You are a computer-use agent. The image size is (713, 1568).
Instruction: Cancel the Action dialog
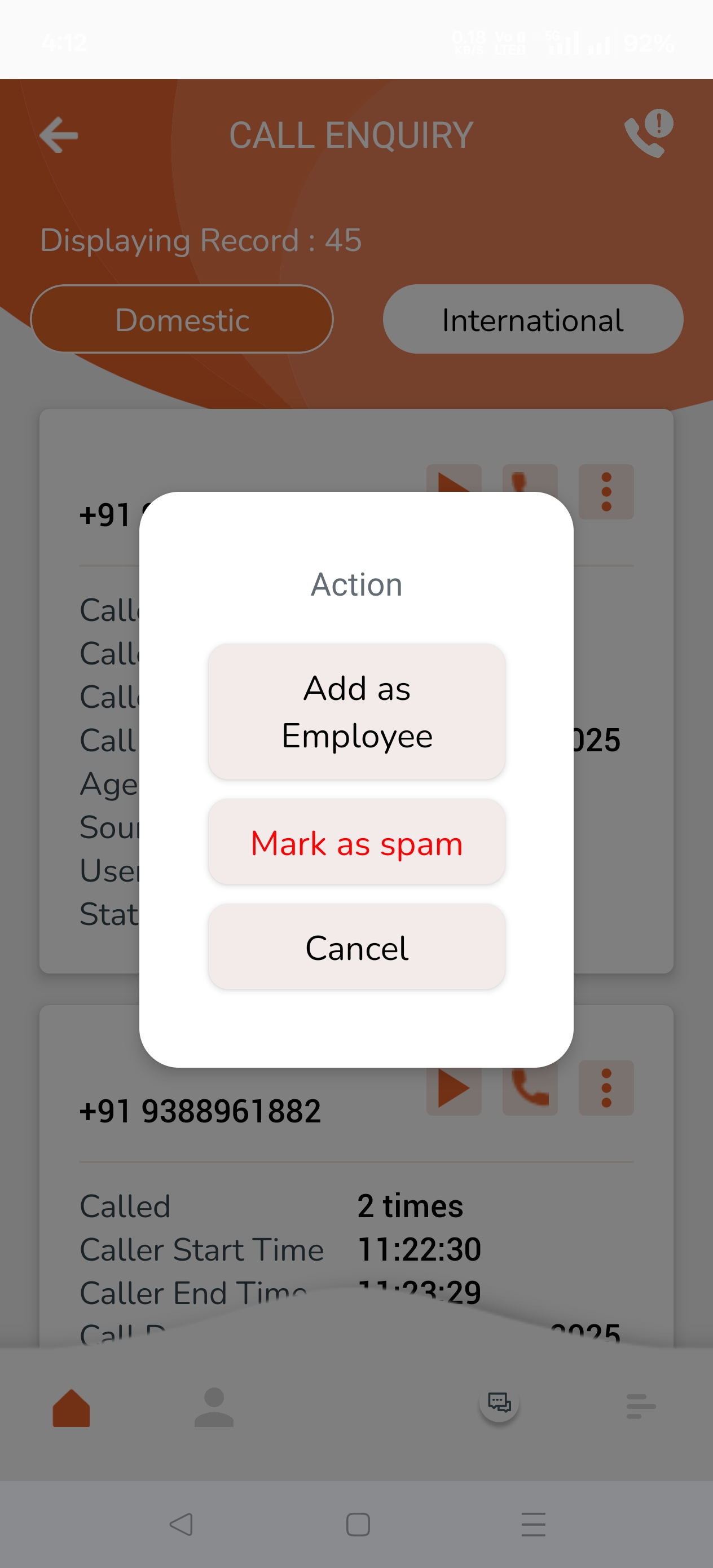[x=356, y=947]
